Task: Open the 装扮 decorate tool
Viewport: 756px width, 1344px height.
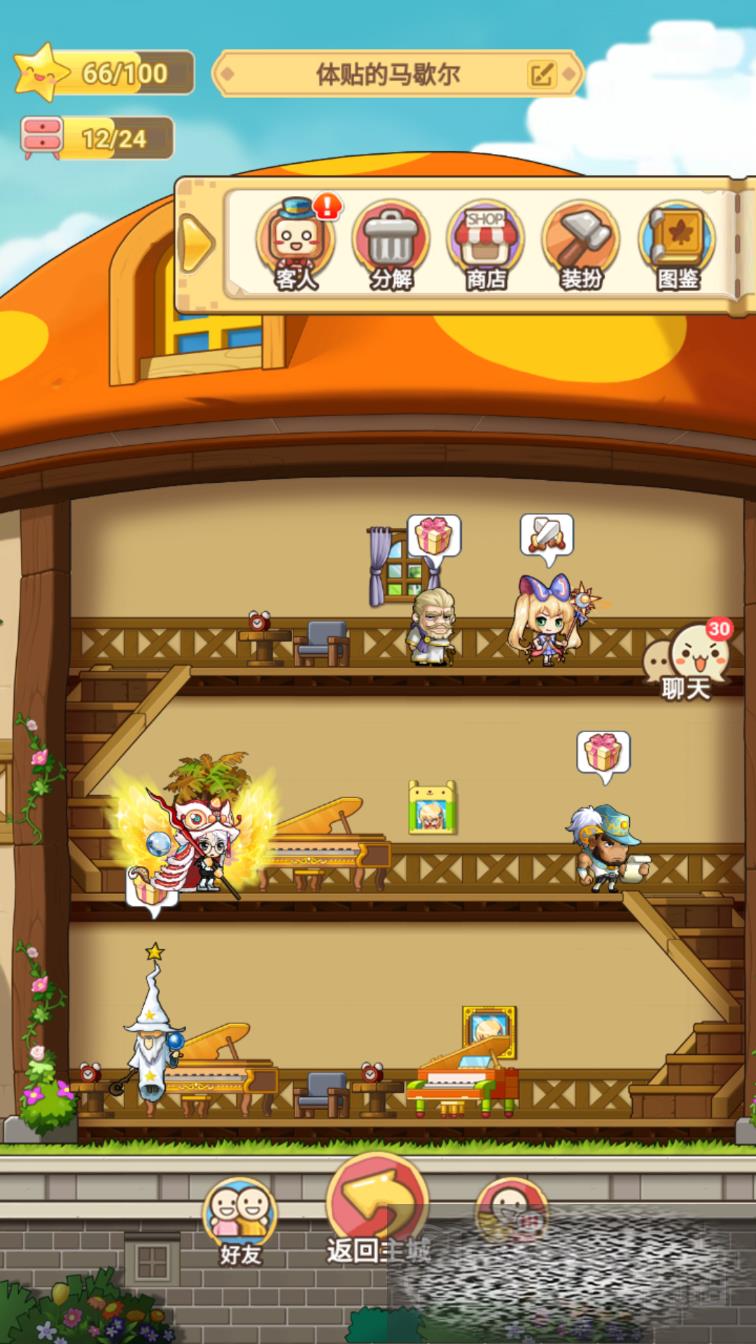Action: [x=580, y=246]
